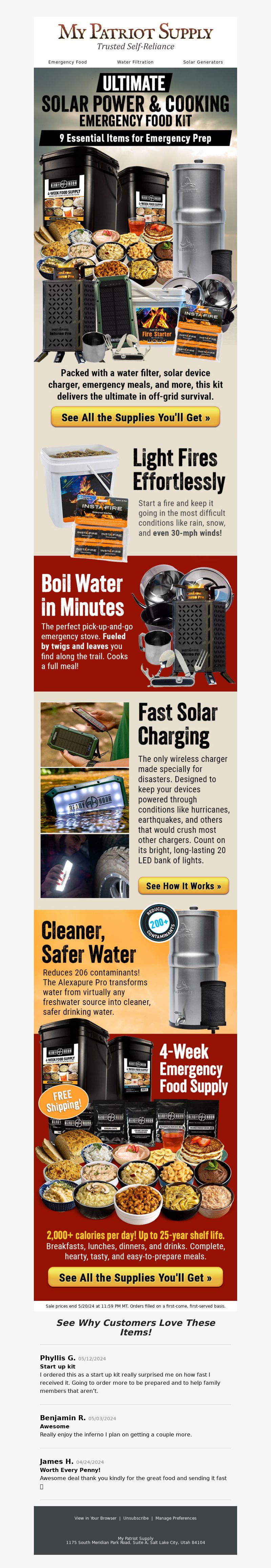Screen dimensions: 271x1568
Task: Tap the See How It Works button
Action: [183, 886]
